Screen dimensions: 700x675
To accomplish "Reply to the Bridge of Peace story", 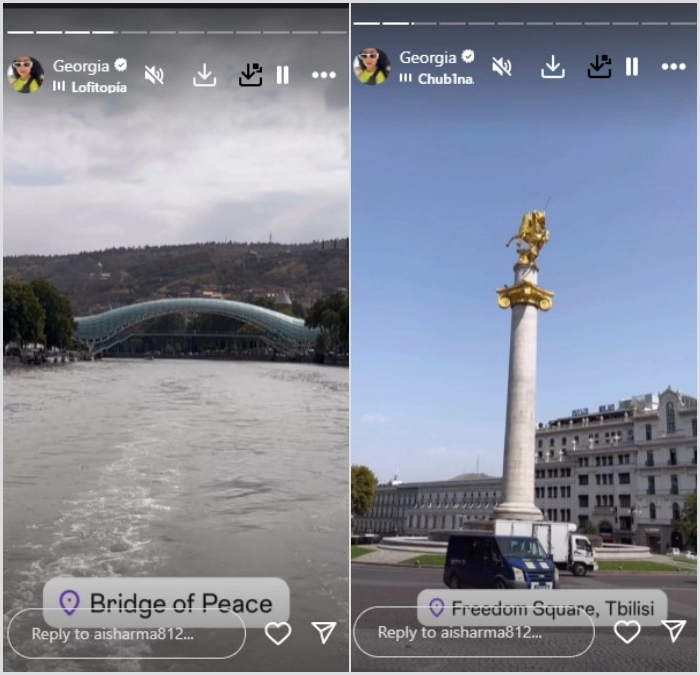I will point(126,634).
